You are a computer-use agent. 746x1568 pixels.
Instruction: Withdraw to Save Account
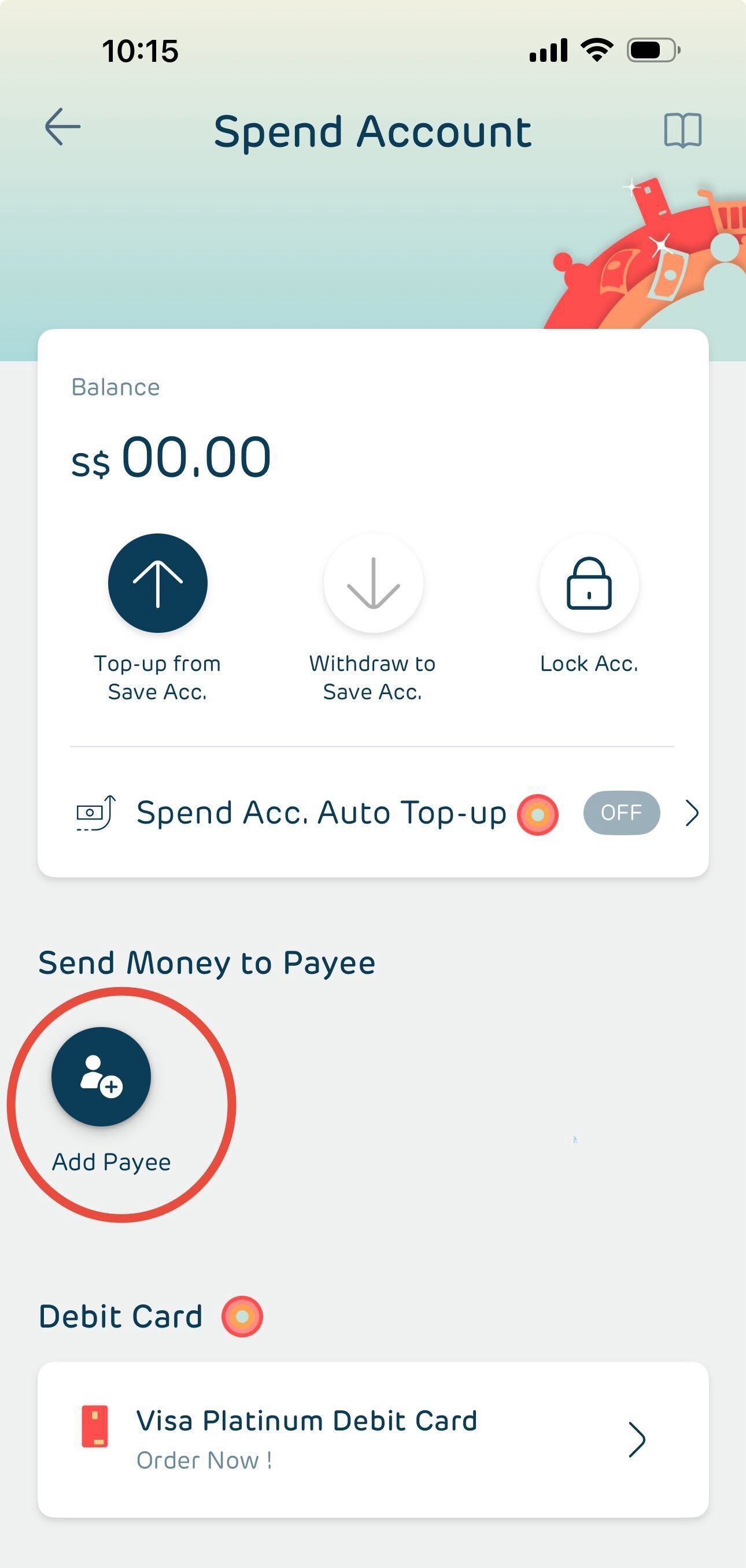coord(372,583)
